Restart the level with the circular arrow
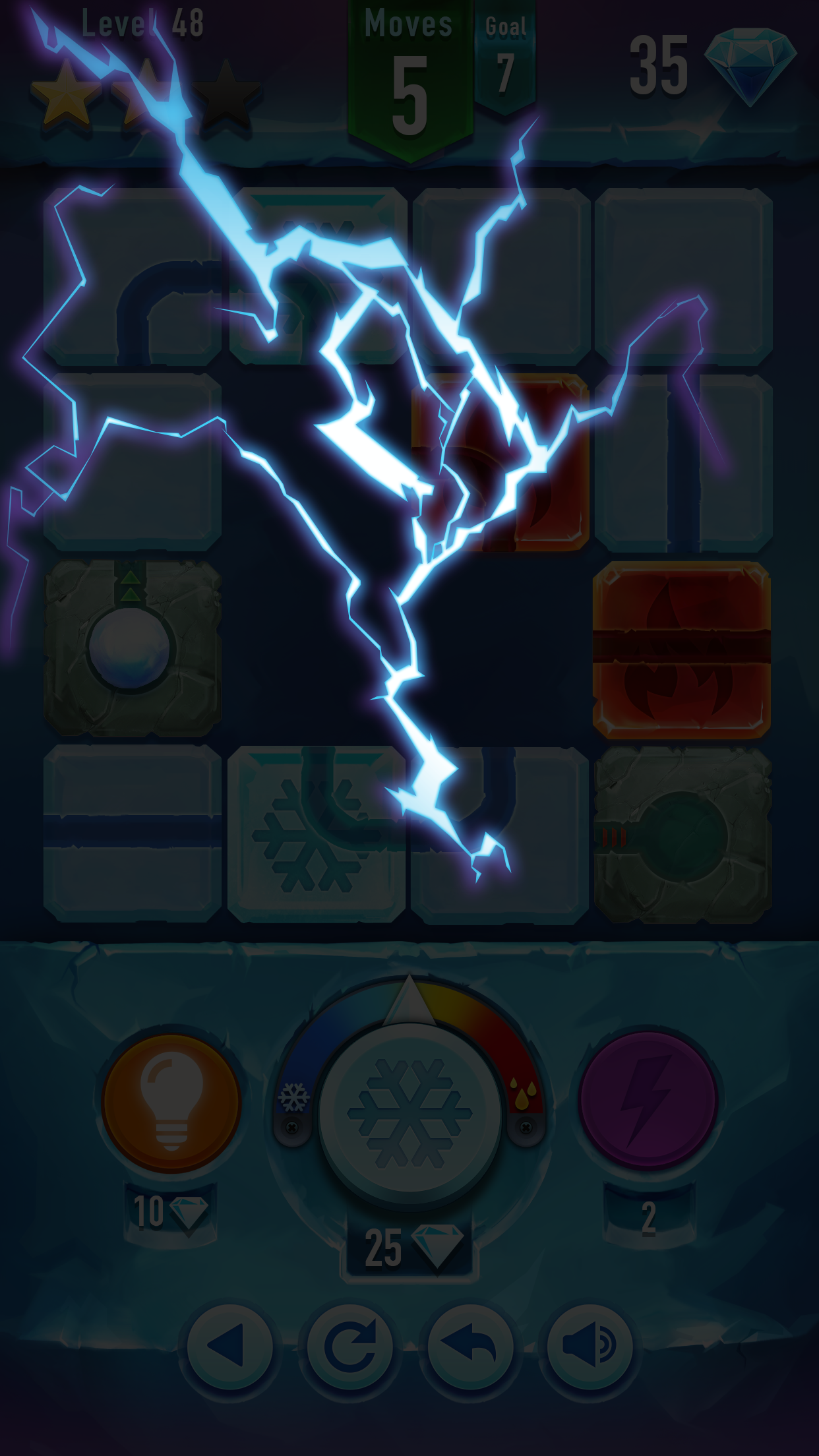Viewport: 819px width, 1456px height. 349,1346
